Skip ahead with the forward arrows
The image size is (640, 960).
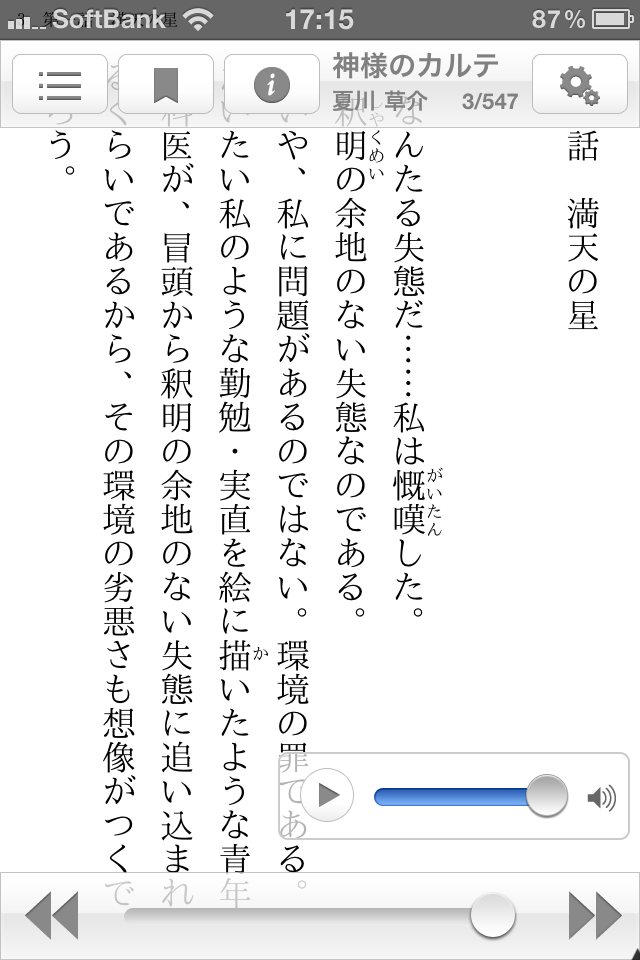click(594, 915)
